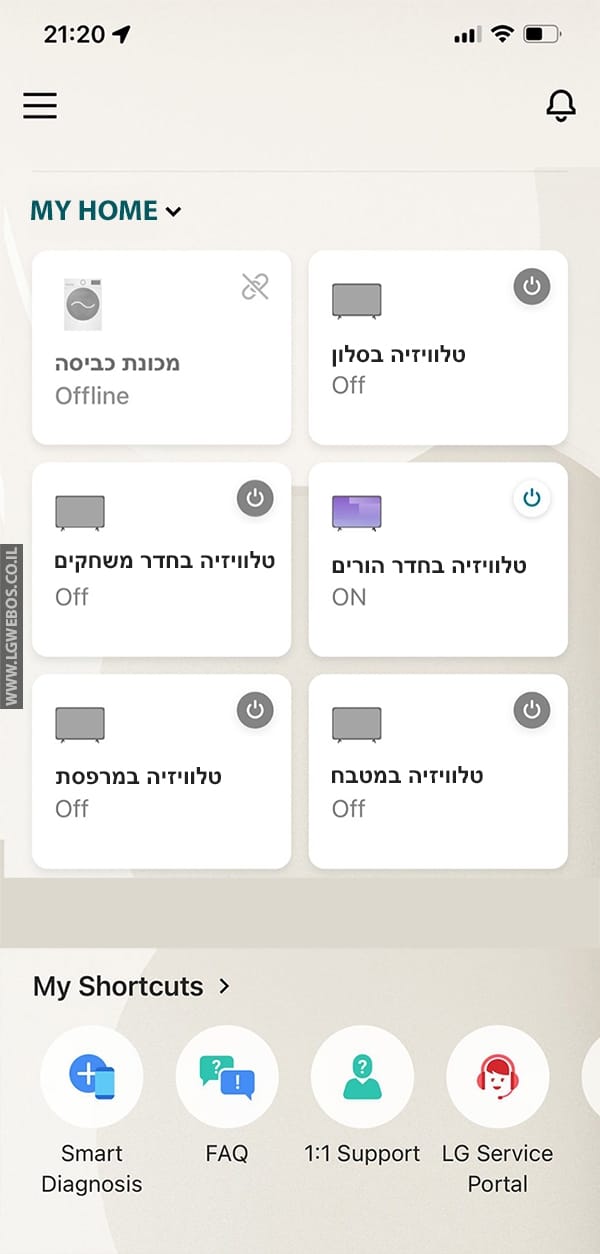Screen dimensions: 600x1254
Task: Power on טלוויזיה בסלון
Action: coord(532,287)
